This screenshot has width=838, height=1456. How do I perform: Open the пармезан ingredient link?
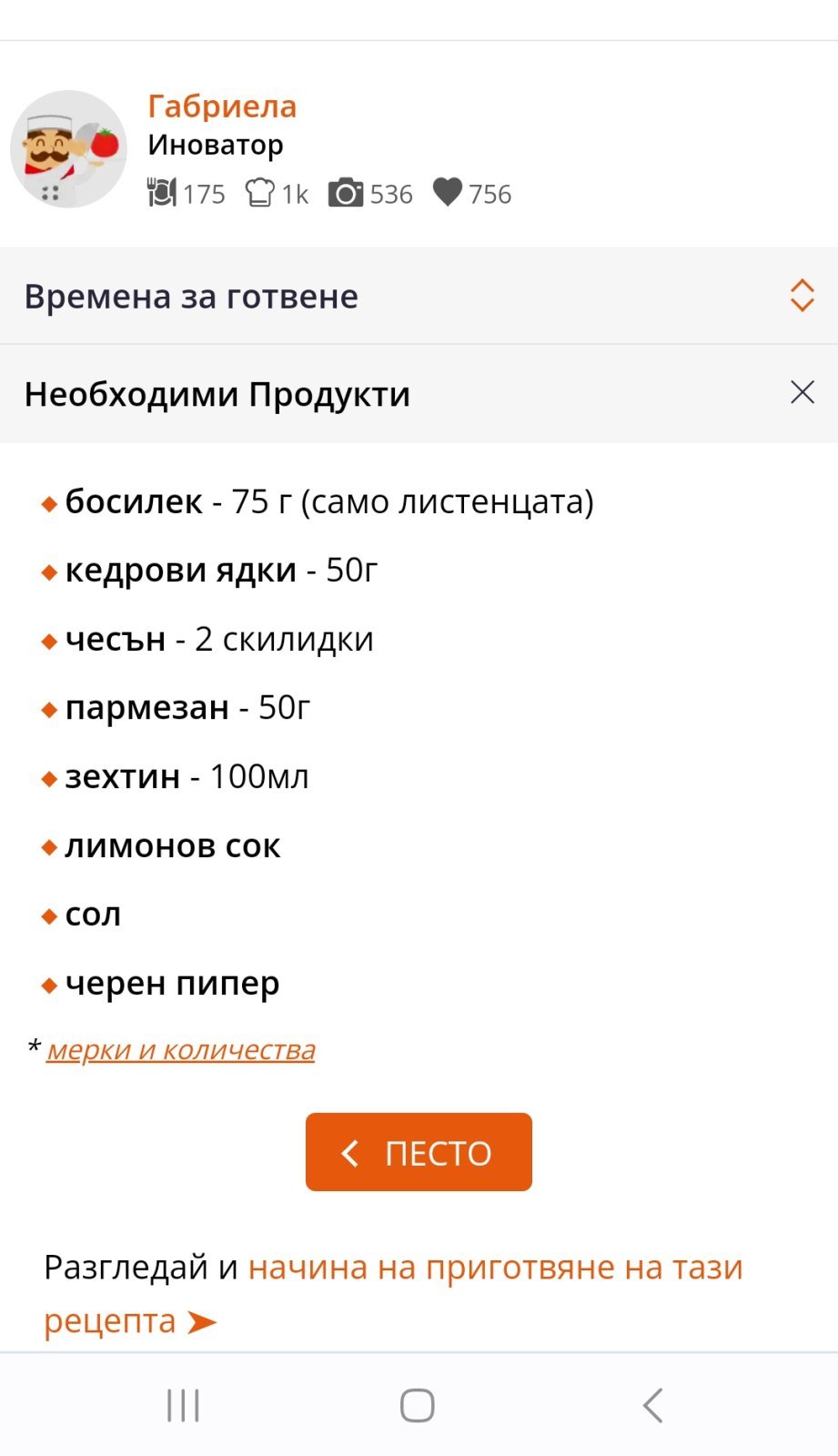click(146, 708)
